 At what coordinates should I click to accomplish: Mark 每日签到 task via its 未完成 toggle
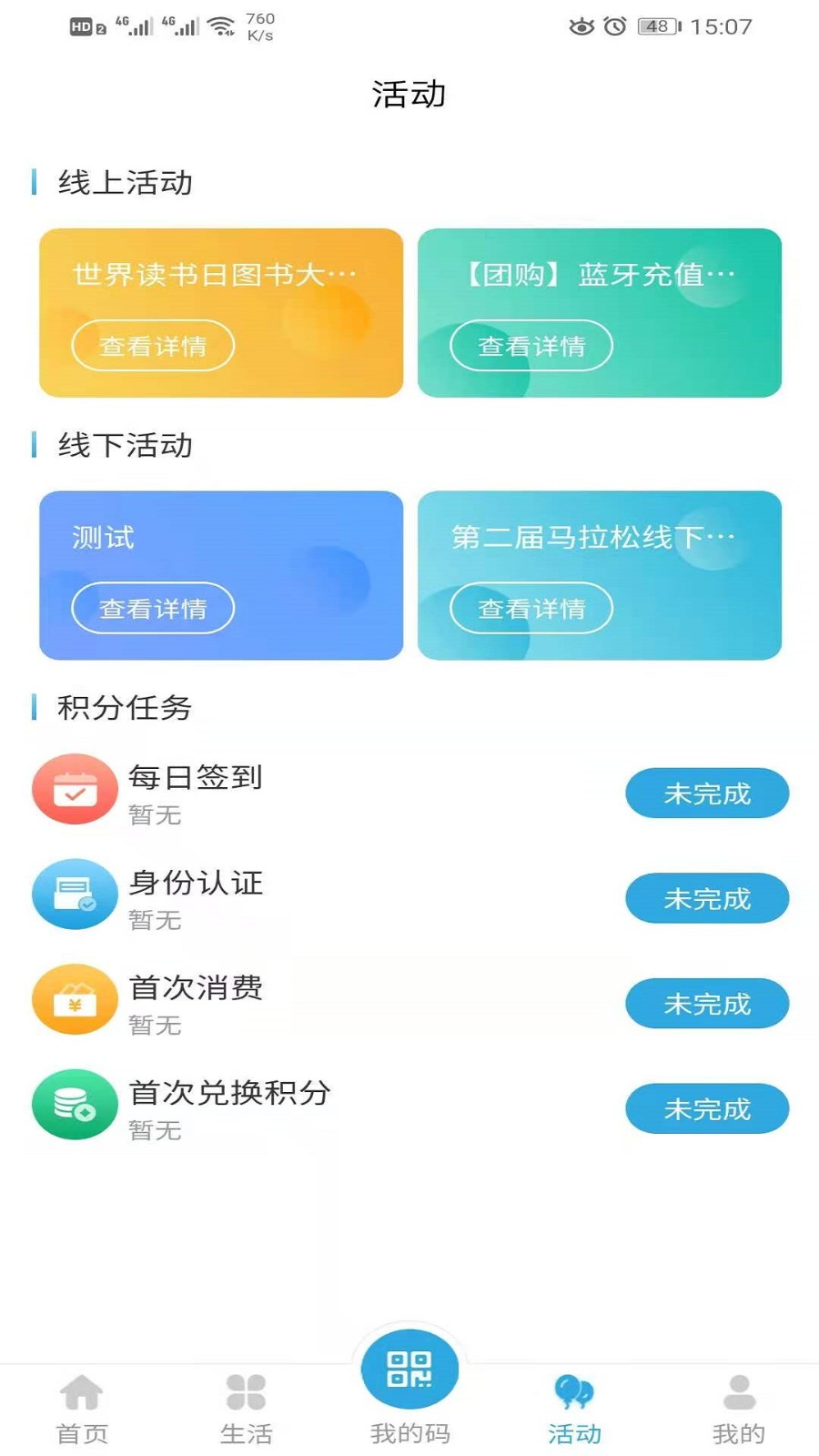[x=707, y=793]
